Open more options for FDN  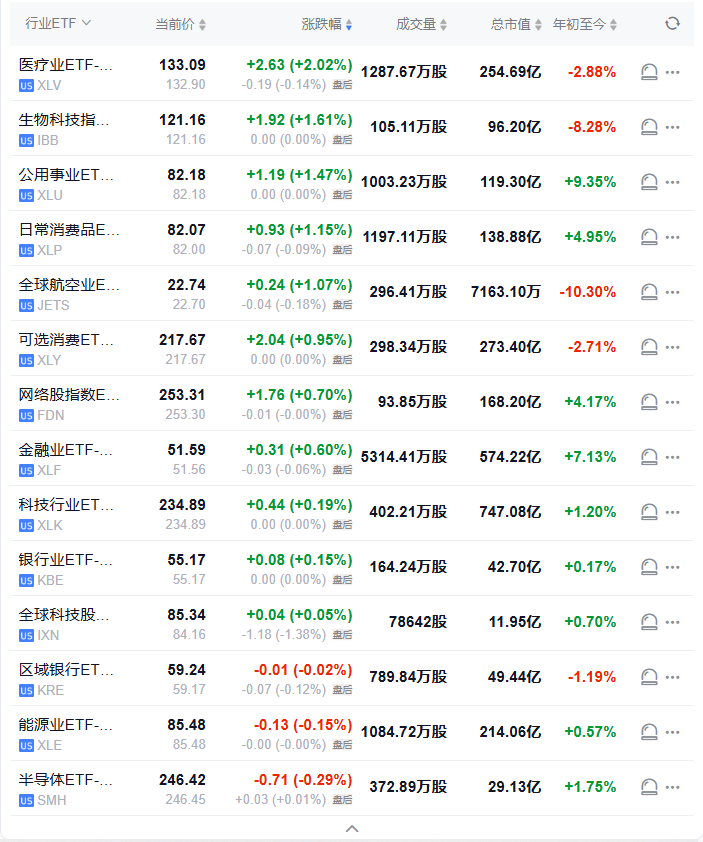click(672, 402)
